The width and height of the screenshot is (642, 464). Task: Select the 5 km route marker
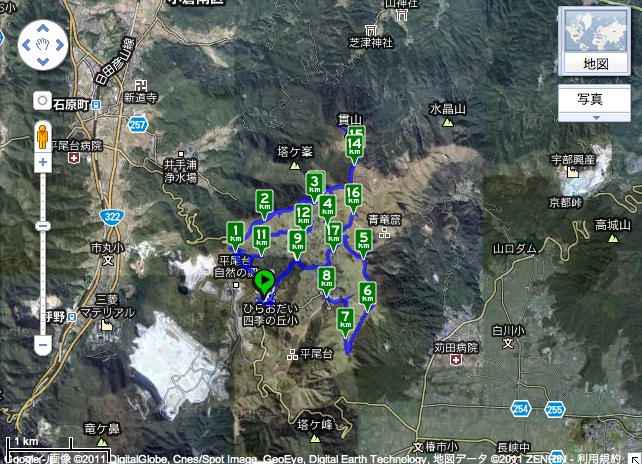click(364, 240)
